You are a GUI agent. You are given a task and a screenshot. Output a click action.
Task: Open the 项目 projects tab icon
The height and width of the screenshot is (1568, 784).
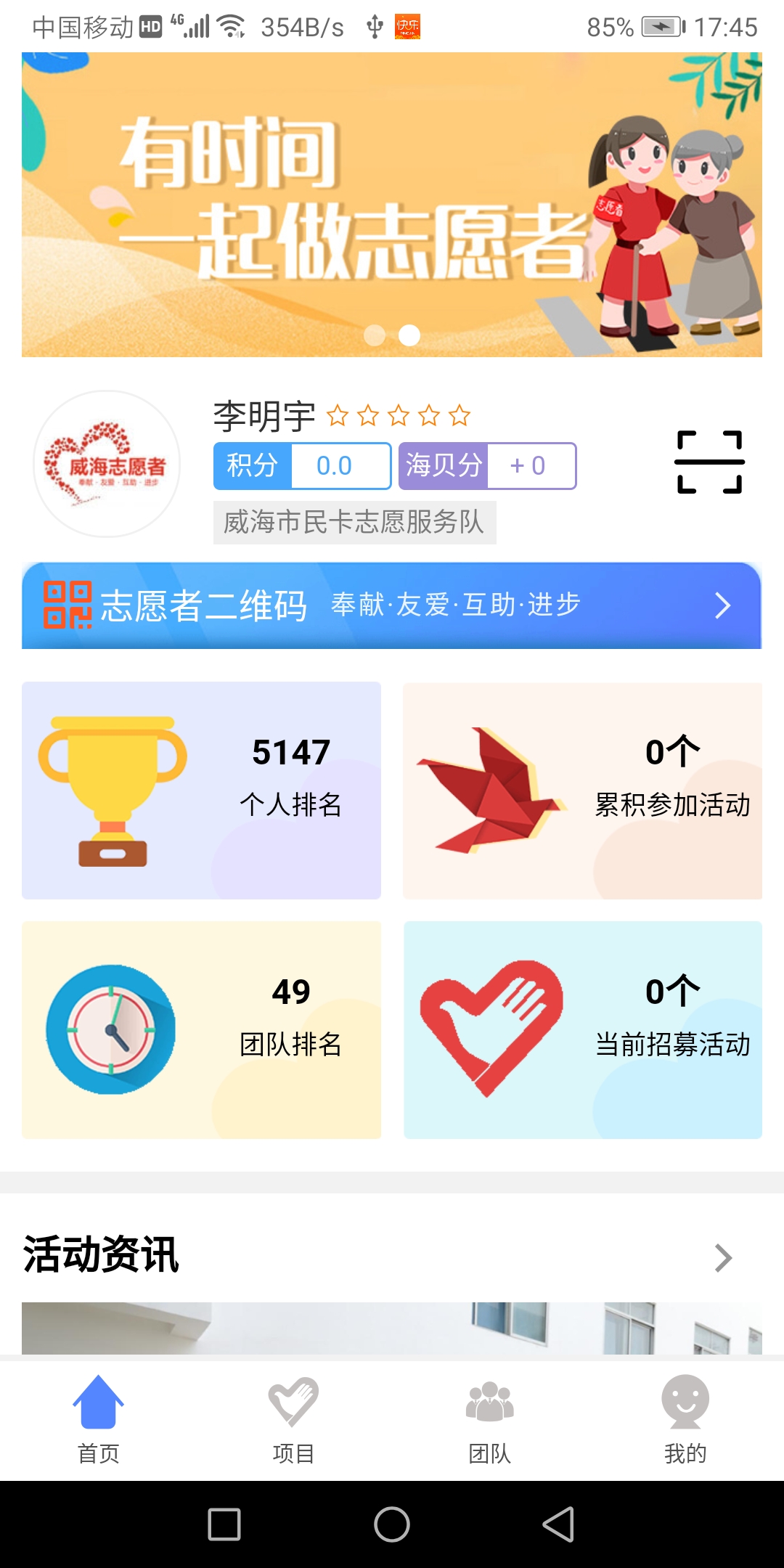click(292, 1403)
